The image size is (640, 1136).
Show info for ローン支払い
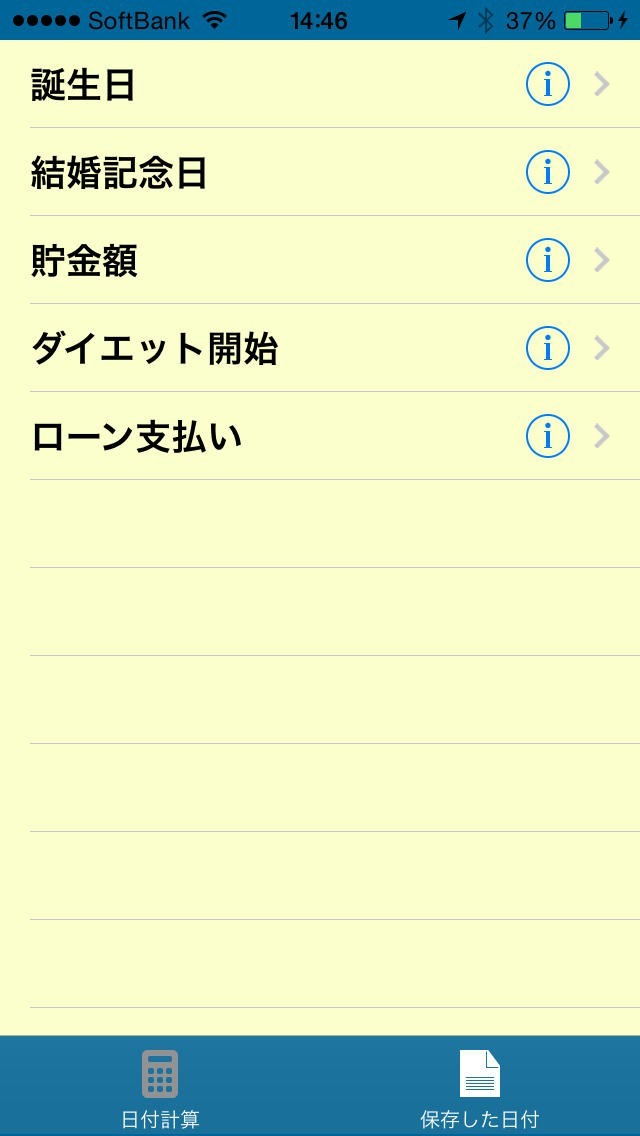[x=547, y=437]
